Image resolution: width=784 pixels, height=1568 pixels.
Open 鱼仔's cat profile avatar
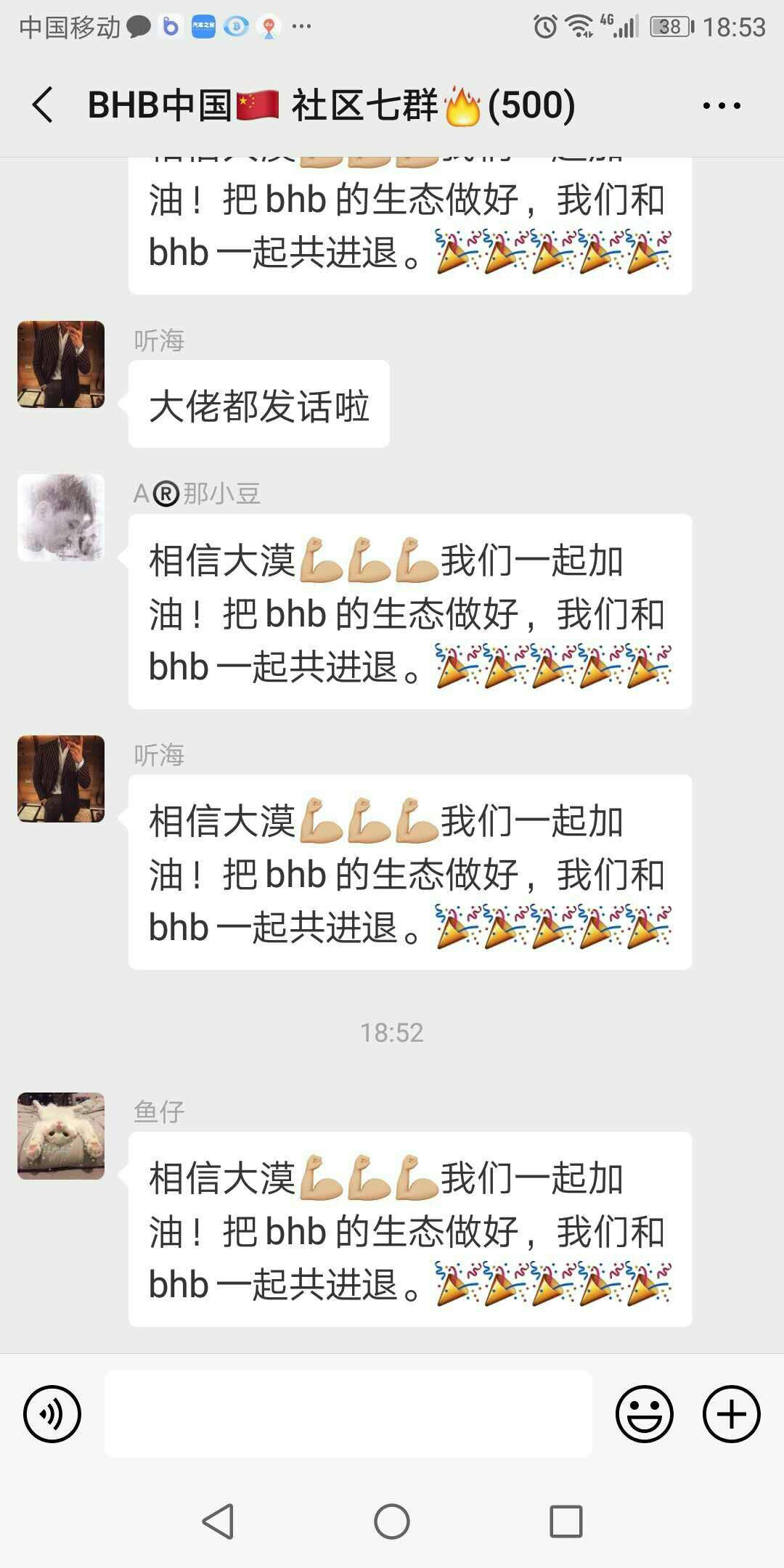coord(61,1136)
